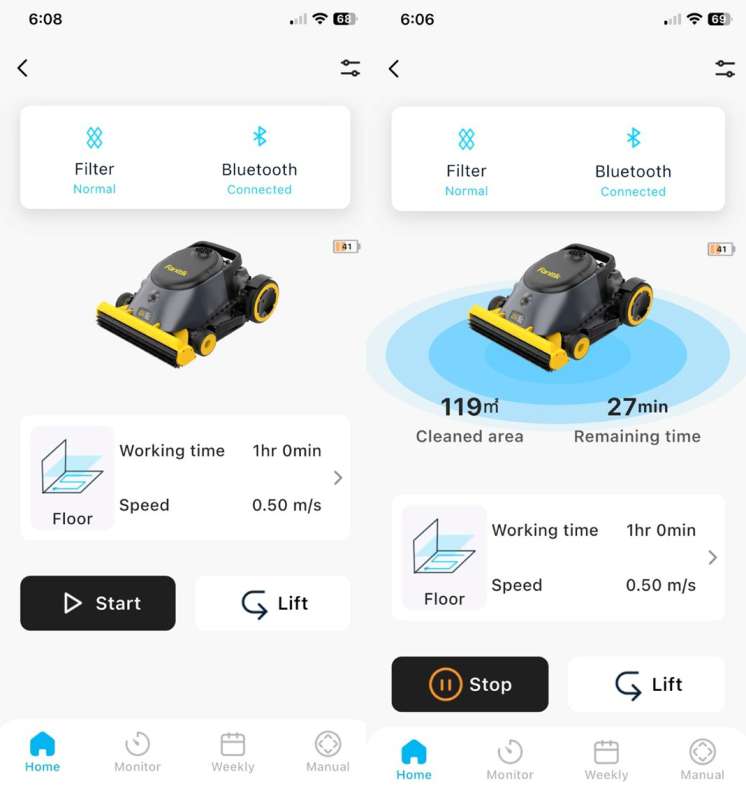Tap Lift beside the Start button
The image size is (746, 800).
point(273,603)
